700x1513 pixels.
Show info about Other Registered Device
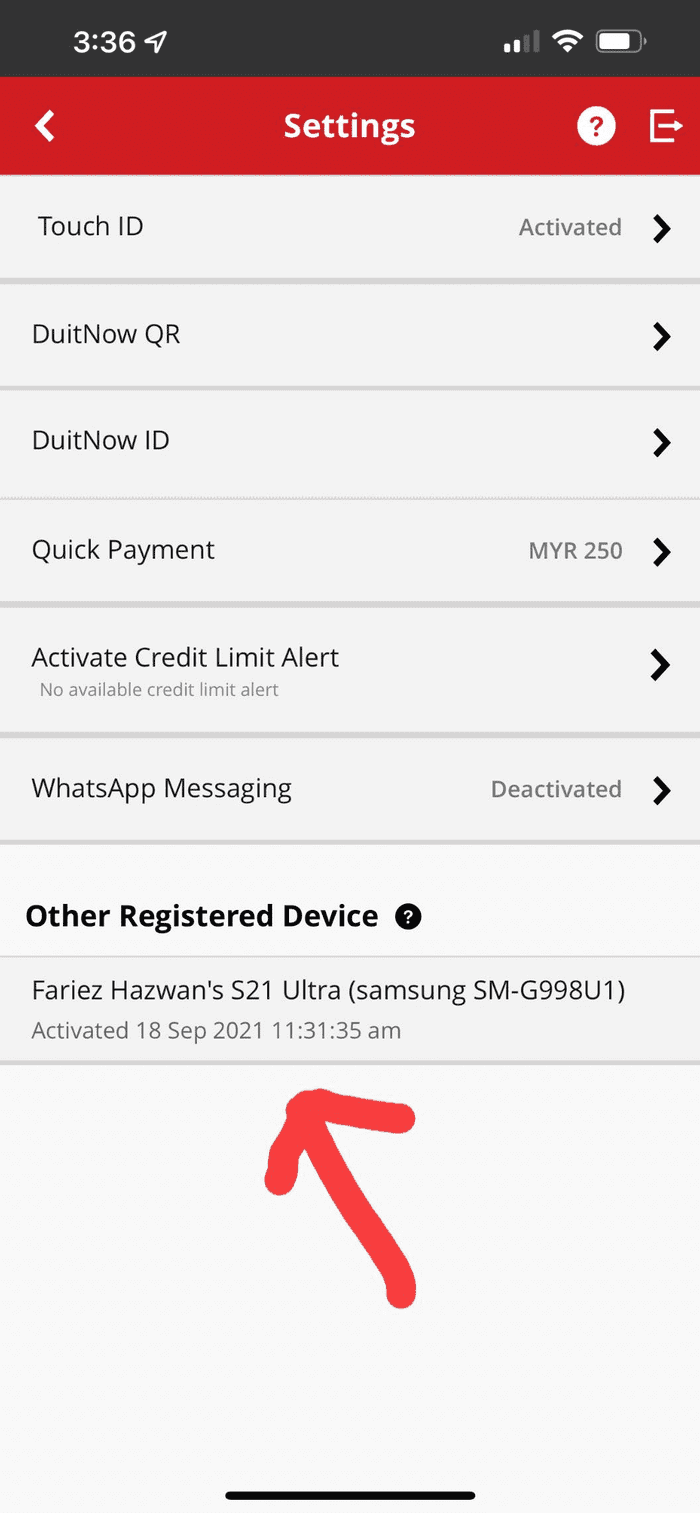pos(408,917)
